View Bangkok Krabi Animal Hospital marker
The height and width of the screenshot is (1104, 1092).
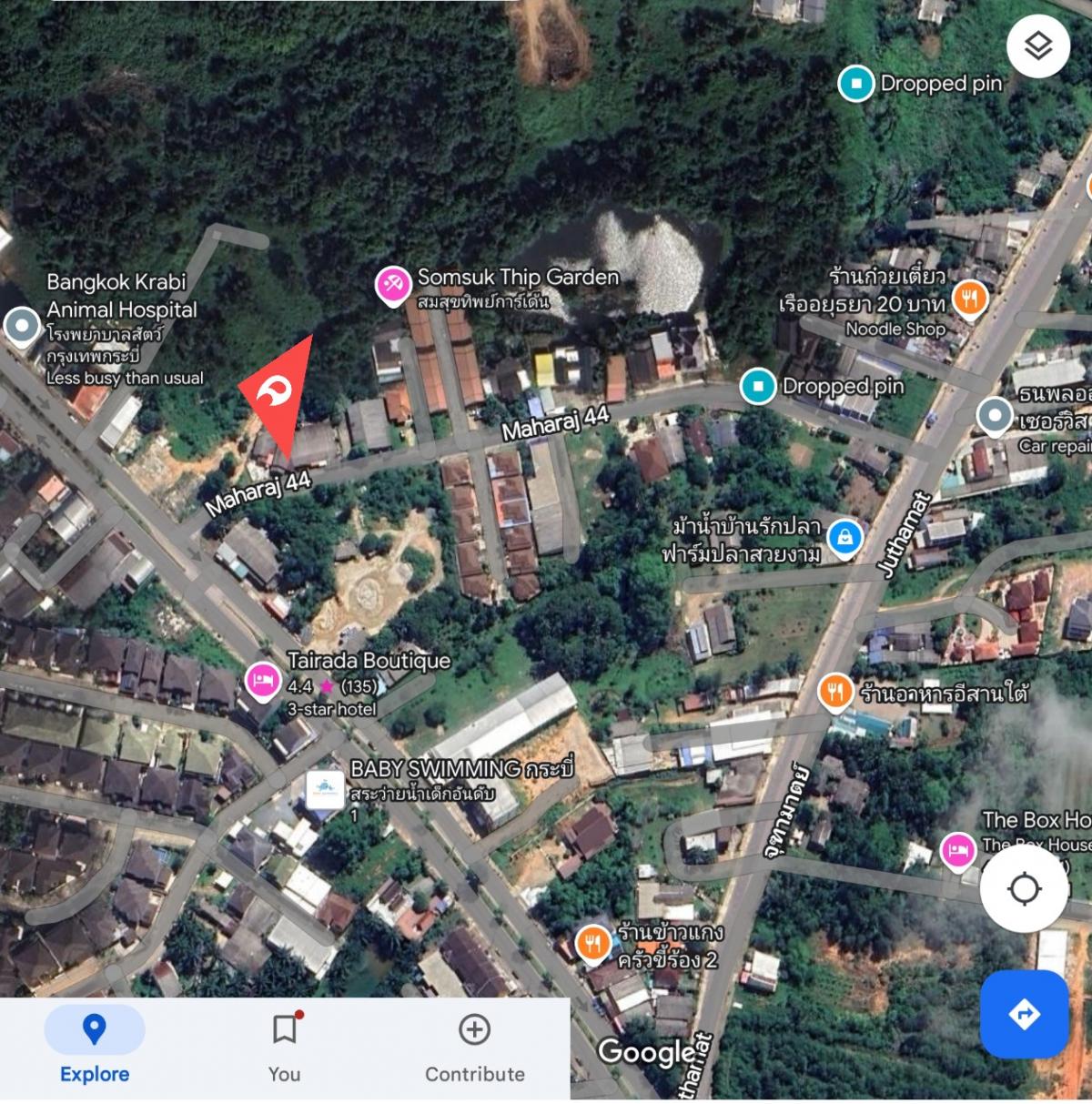[21, 326]
